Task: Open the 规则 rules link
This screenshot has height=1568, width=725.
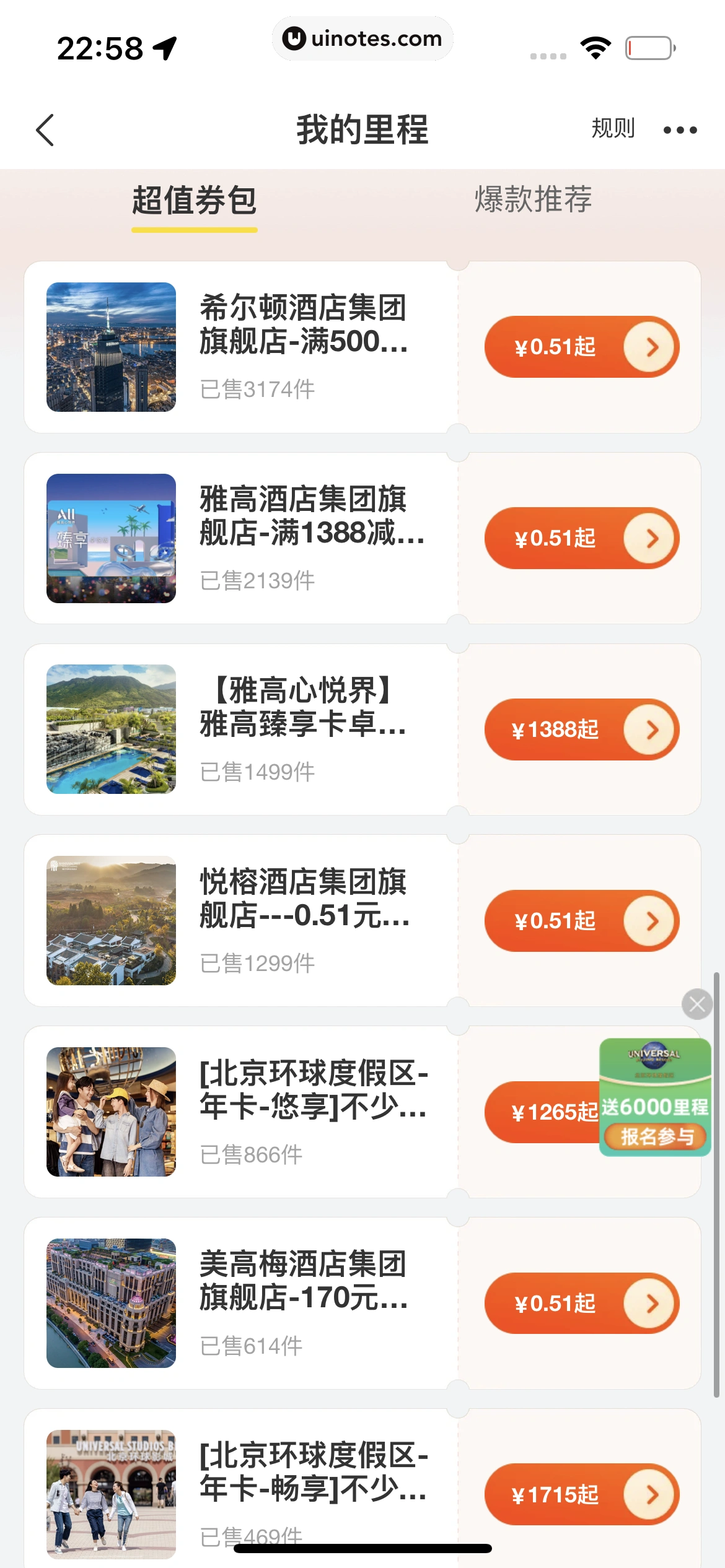Action: click(612, 129)
